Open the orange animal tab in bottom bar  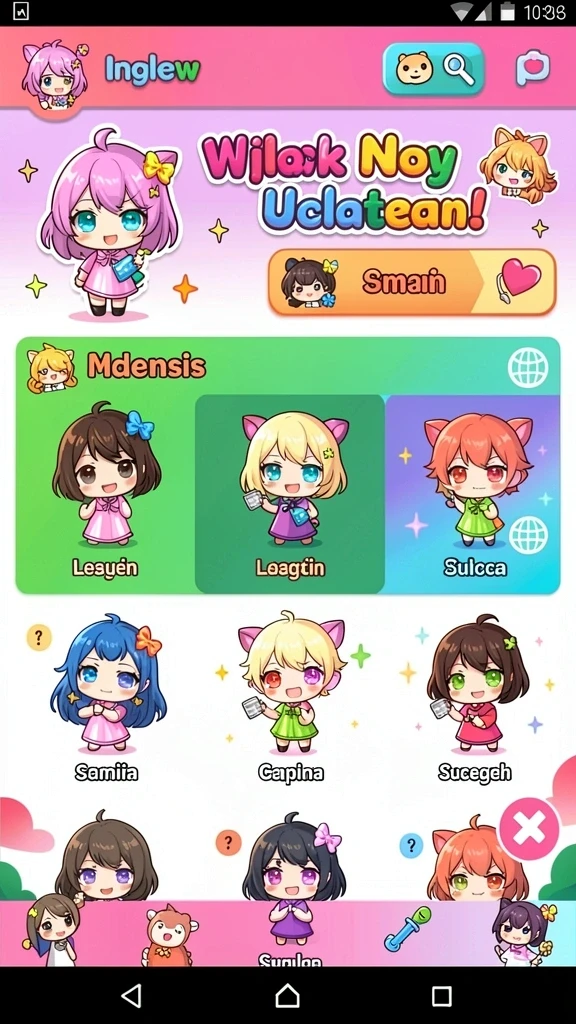click(x=168, y=935)
